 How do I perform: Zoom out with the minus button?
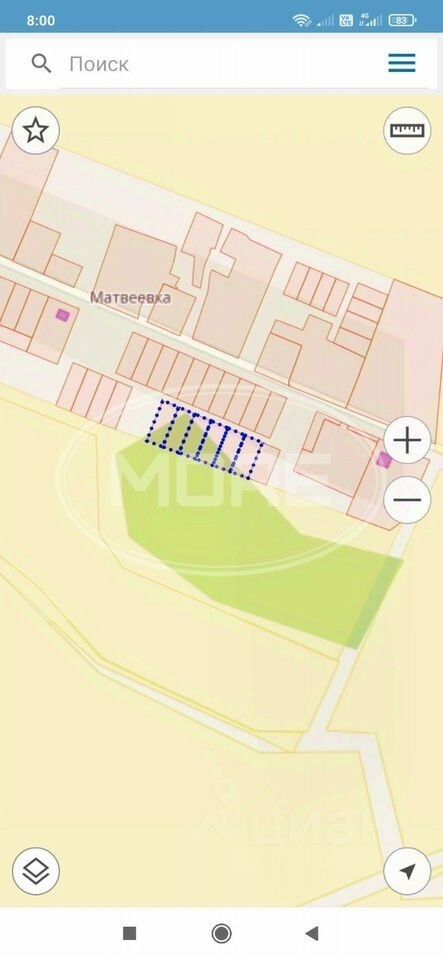pyautogui.click(x=407, y=500)
